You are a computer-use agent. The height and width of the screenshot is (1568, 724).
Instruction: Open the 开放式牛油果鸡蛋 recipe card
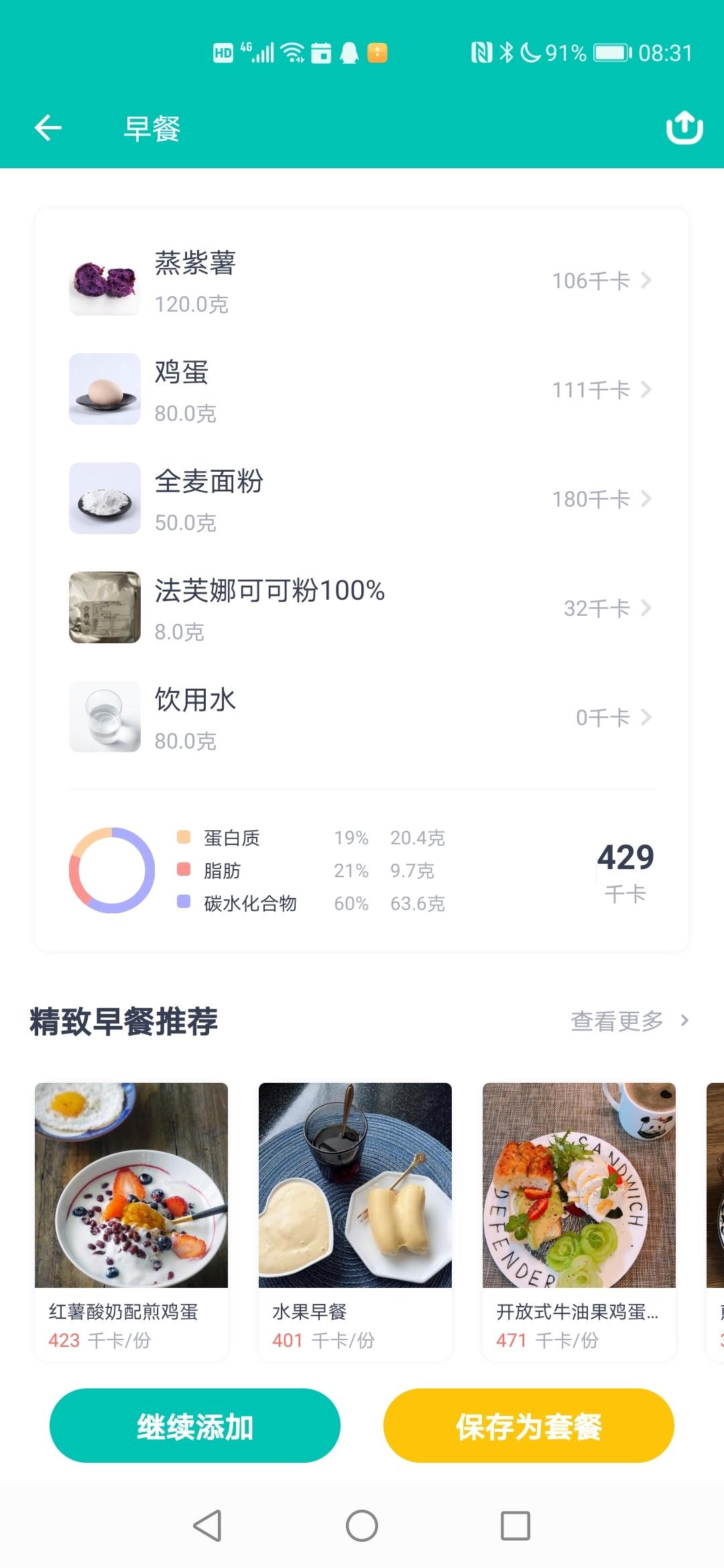(x=579, y=1220)
